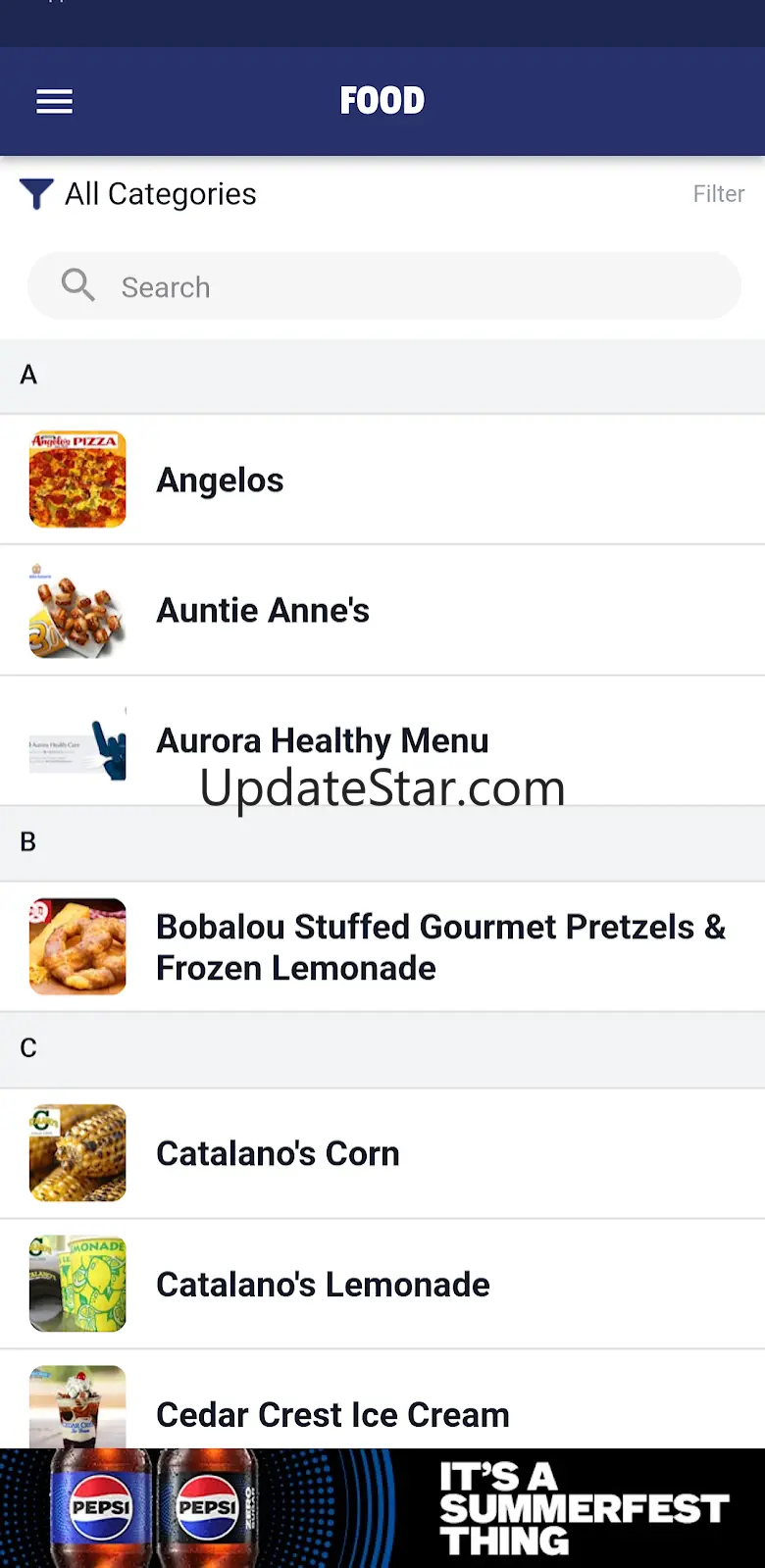Open the Pepsi Summerfest banner
765x1568 pixels.
(382, 1508)
